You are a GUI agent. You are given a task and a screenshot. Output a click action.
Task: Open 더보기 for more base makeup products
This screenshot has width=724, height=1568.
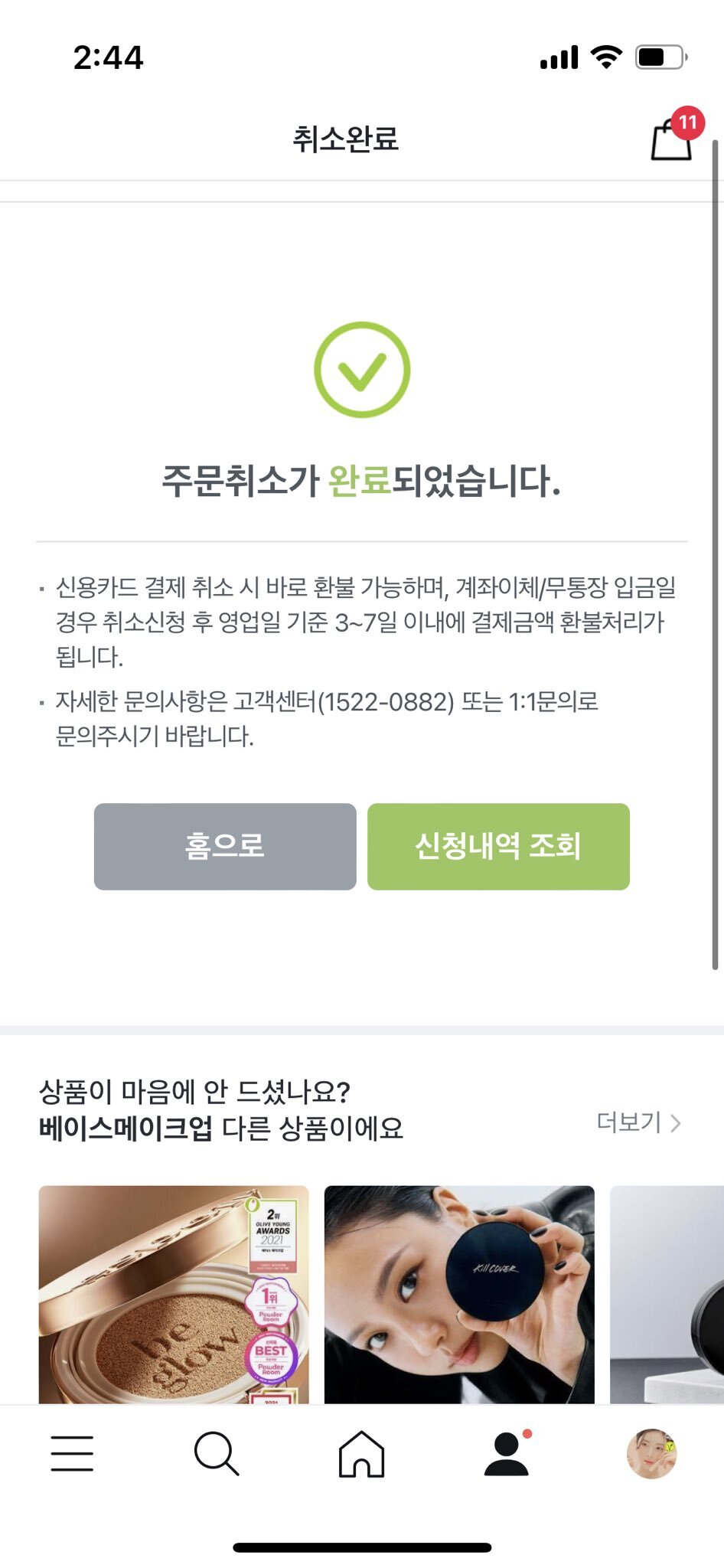coord(638,1122)
